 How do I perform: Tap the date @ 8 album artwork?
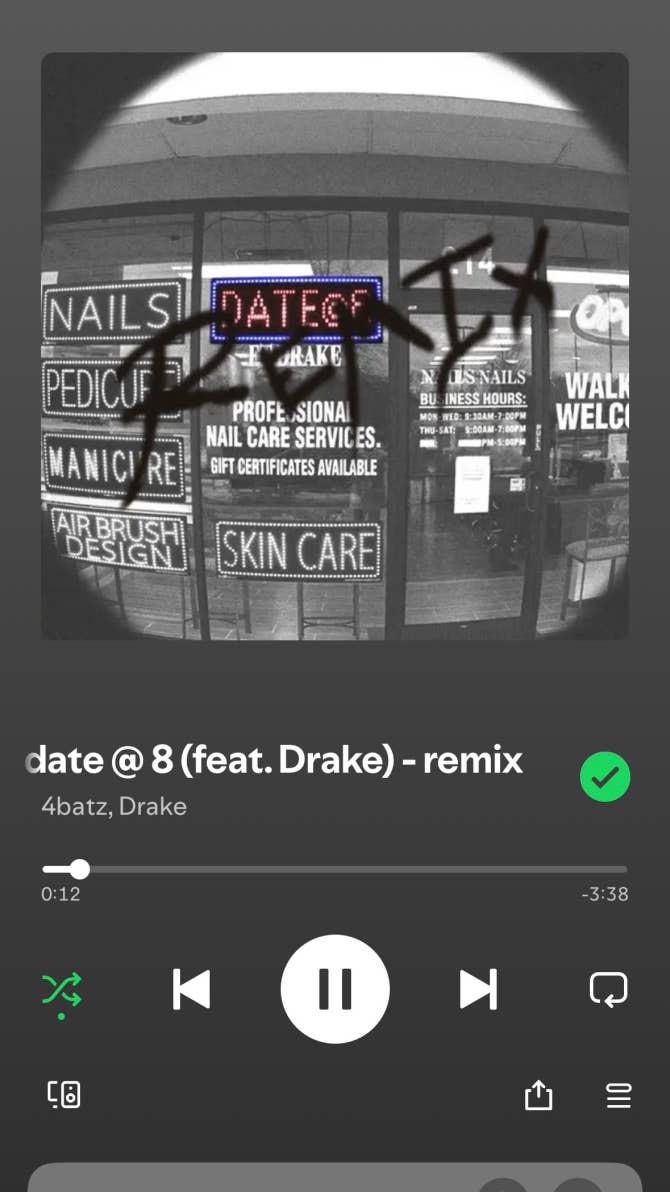335,345
